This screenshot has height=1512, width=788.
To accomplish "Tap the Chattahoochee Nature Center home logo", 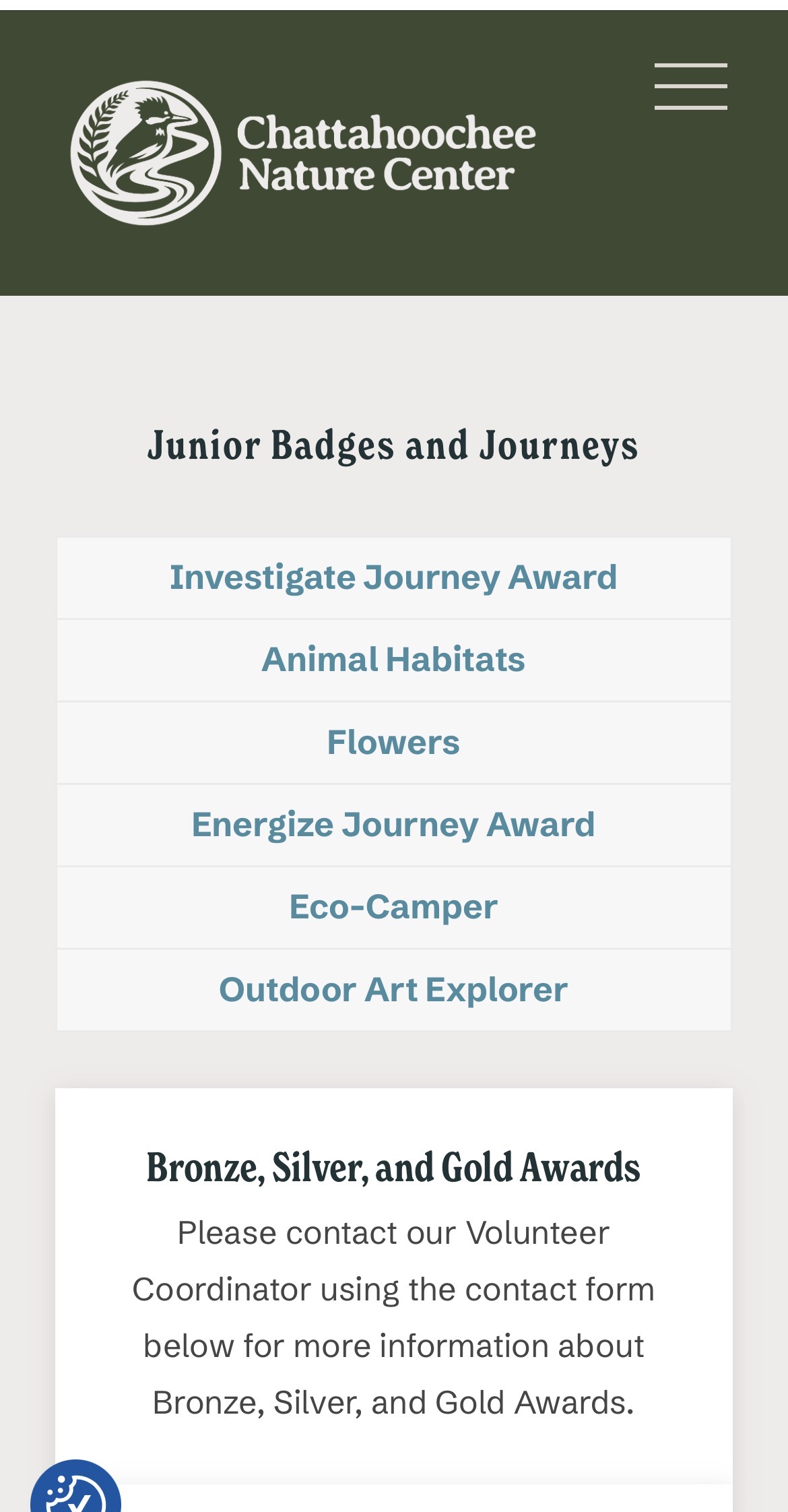I will [303, 153].
